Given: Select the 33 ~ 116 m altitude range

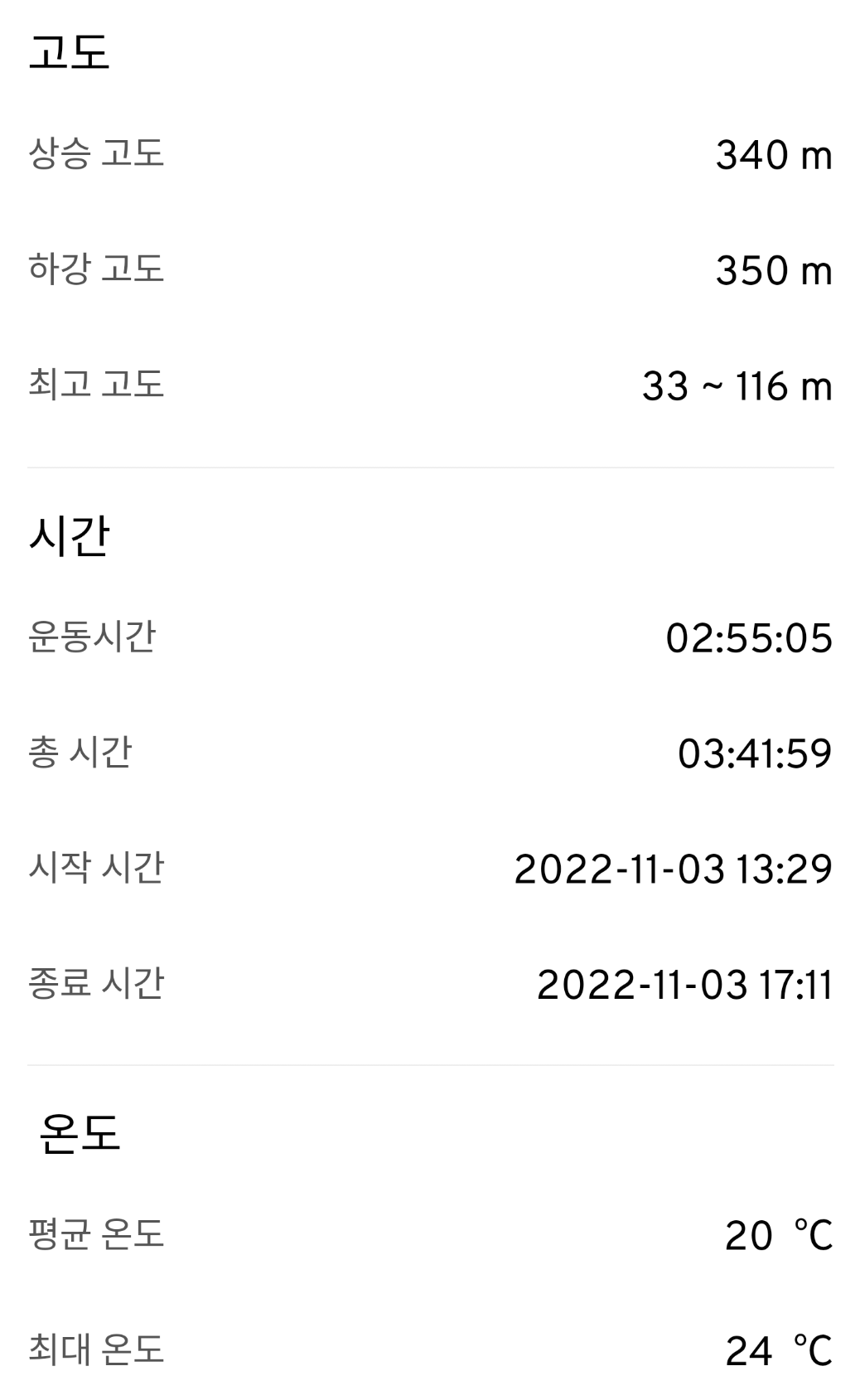Looking at the screenshot, I should point(736,385).
